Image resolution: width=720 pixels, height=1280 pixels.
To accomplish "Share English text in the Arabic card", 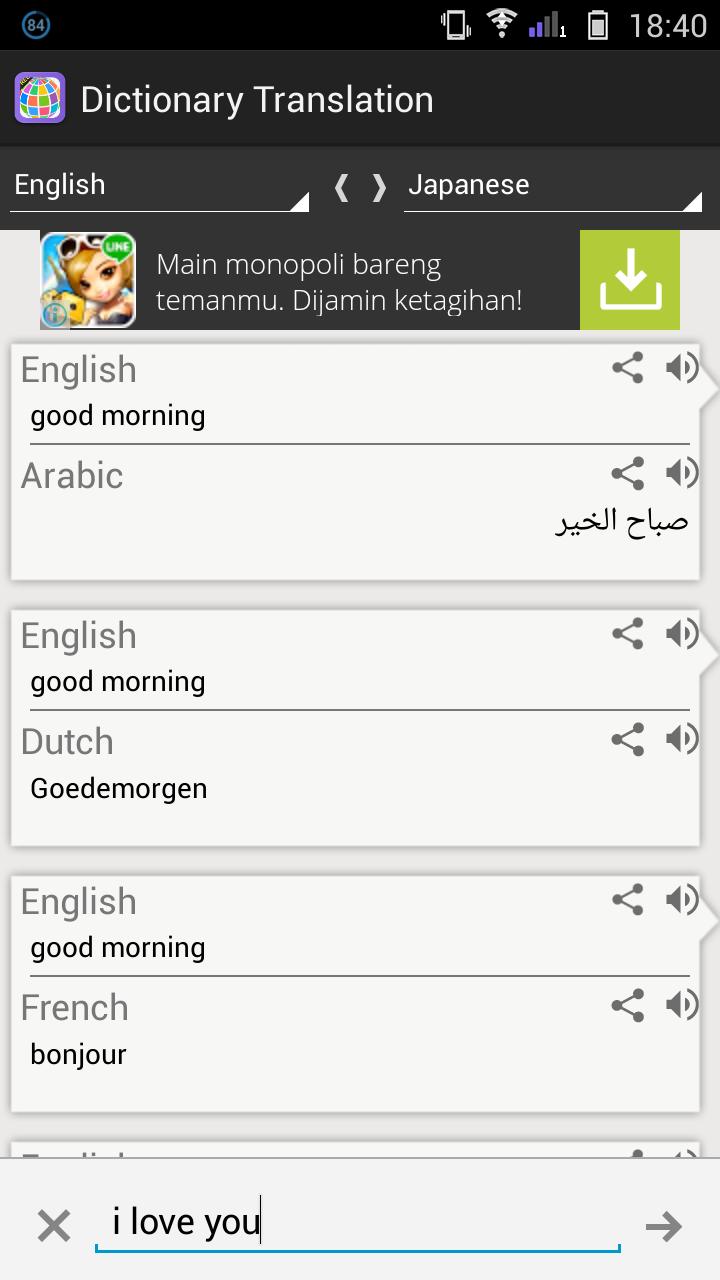I will [627, 368].
